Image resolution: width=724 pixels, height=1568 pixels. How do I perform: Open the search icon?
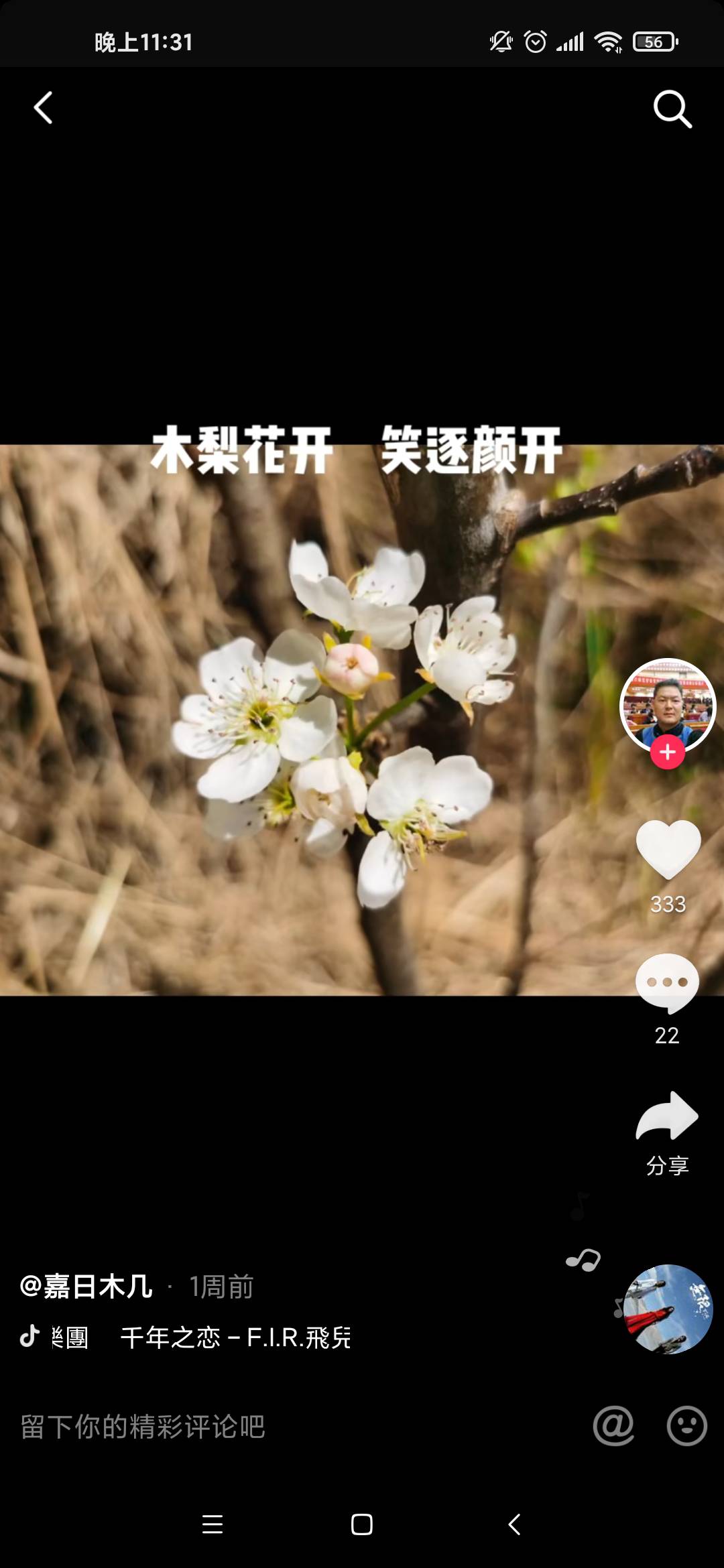[672, 109]
